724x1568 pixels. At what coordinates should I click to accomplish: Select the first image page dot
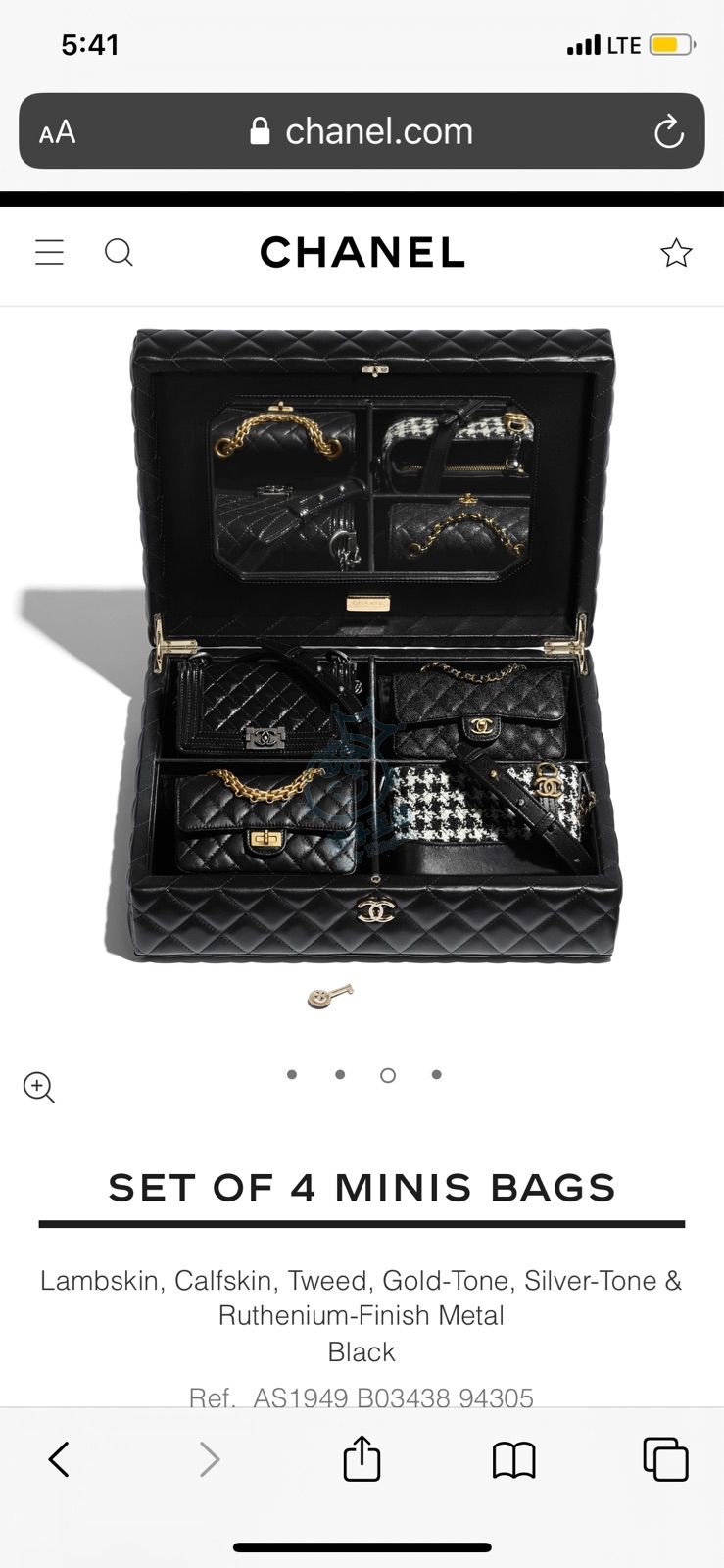(292, 1075)
